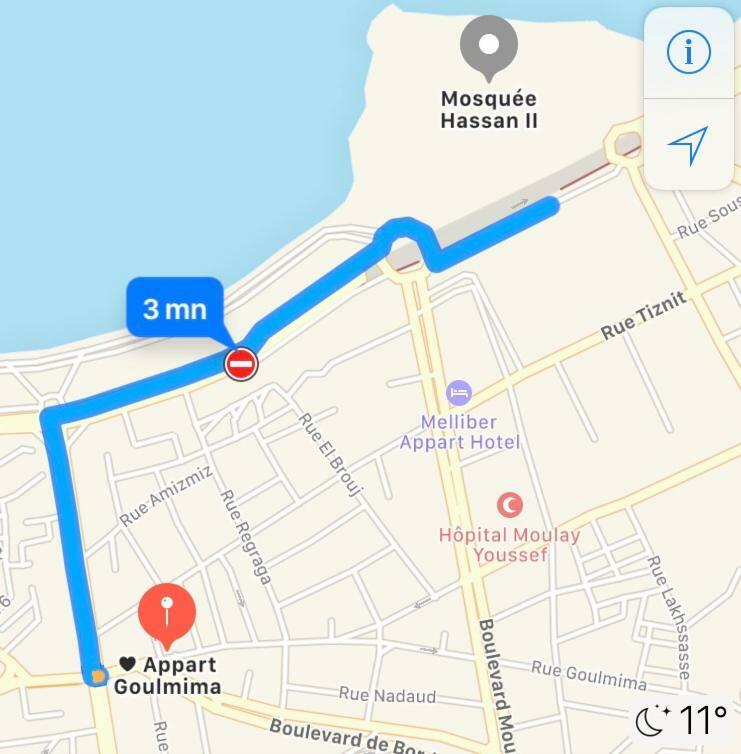This screenshot has width=741, height=754.
Task: Open the weather indicator showing 11°
Action: (x=682, y=720)
